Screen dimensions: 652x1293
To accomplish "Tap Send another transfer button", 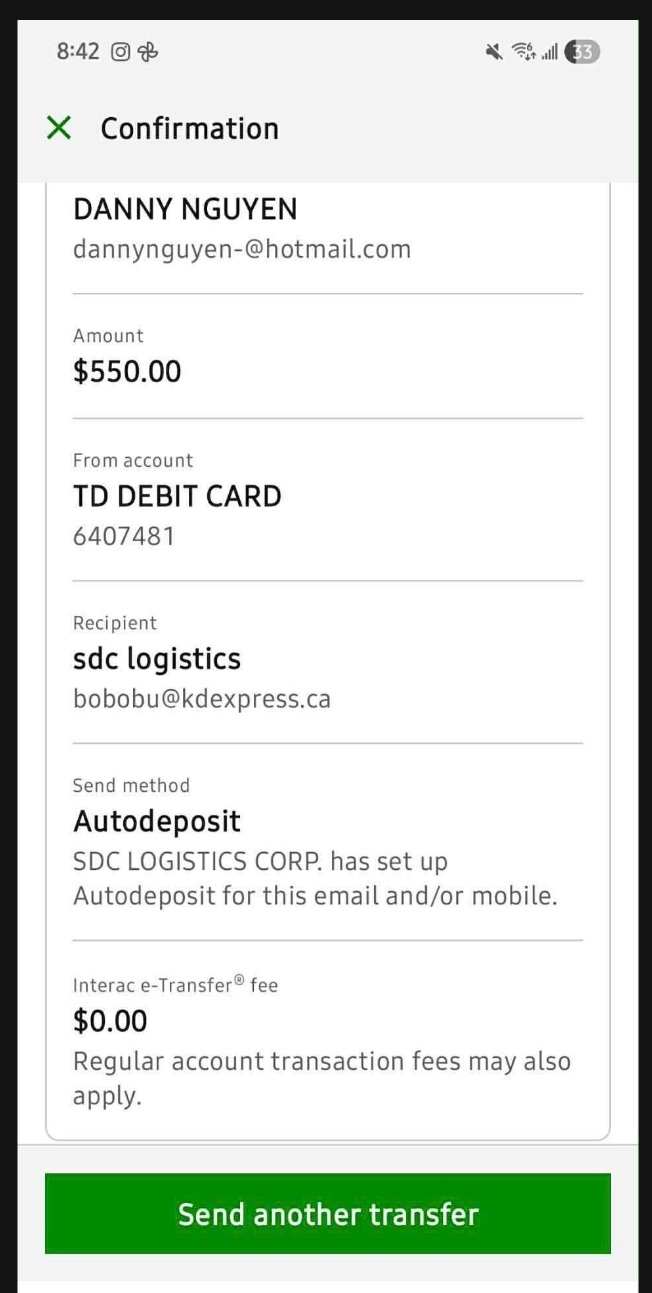I will 327,1214.
